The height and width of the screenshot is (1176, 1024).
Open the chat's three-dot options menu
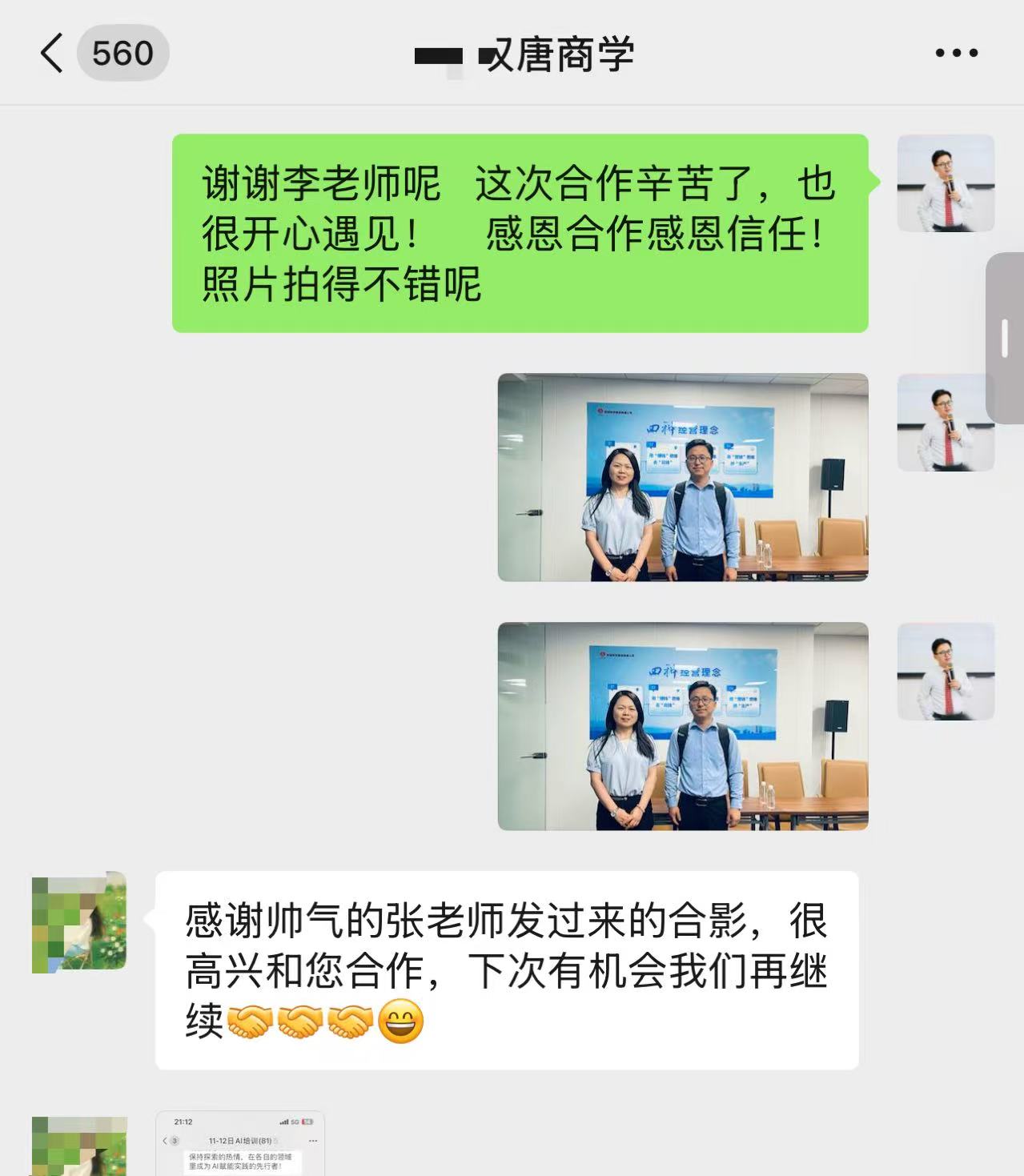957,54
